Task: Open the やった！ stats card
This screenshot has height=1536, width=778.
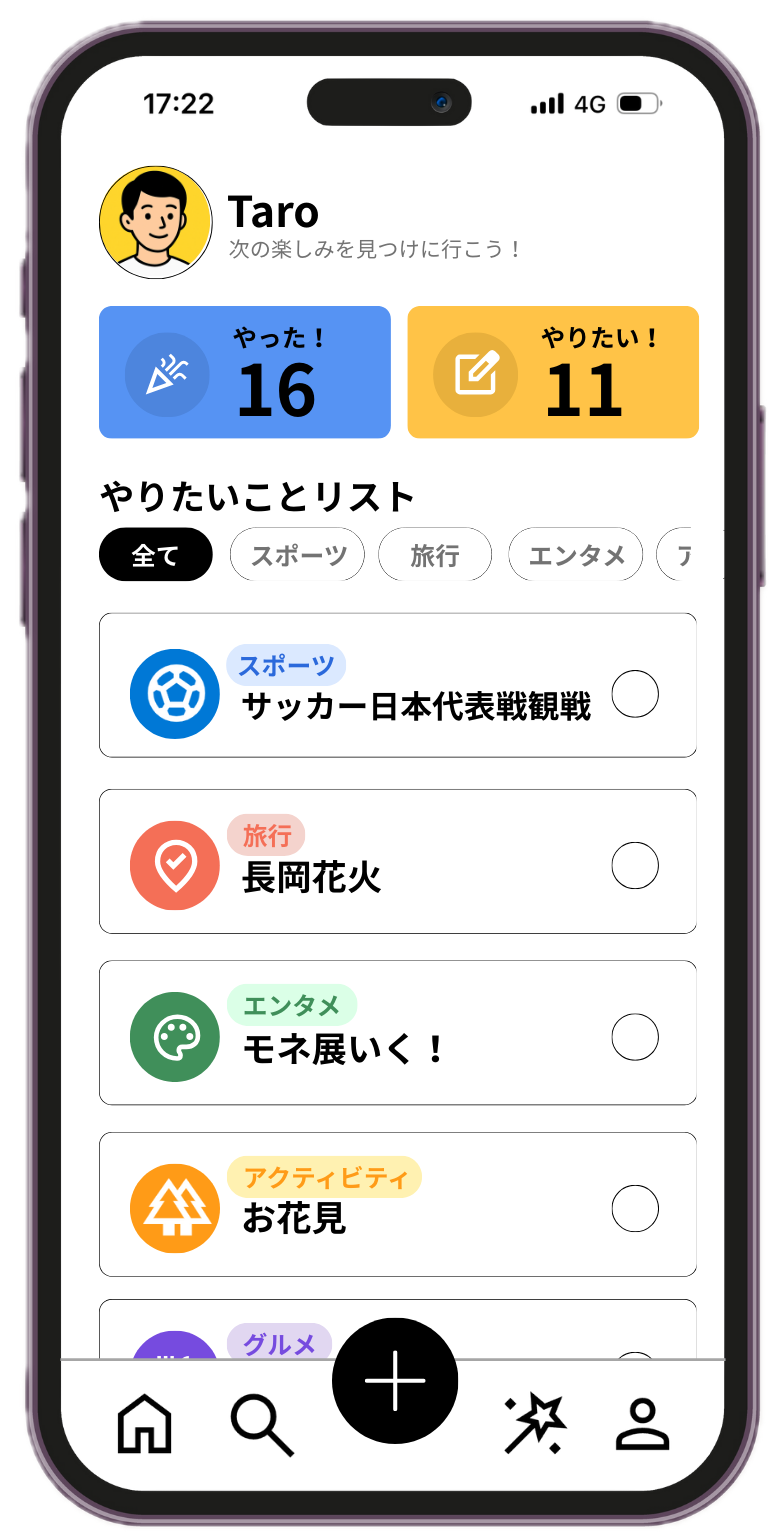Action: pos(244,372)
